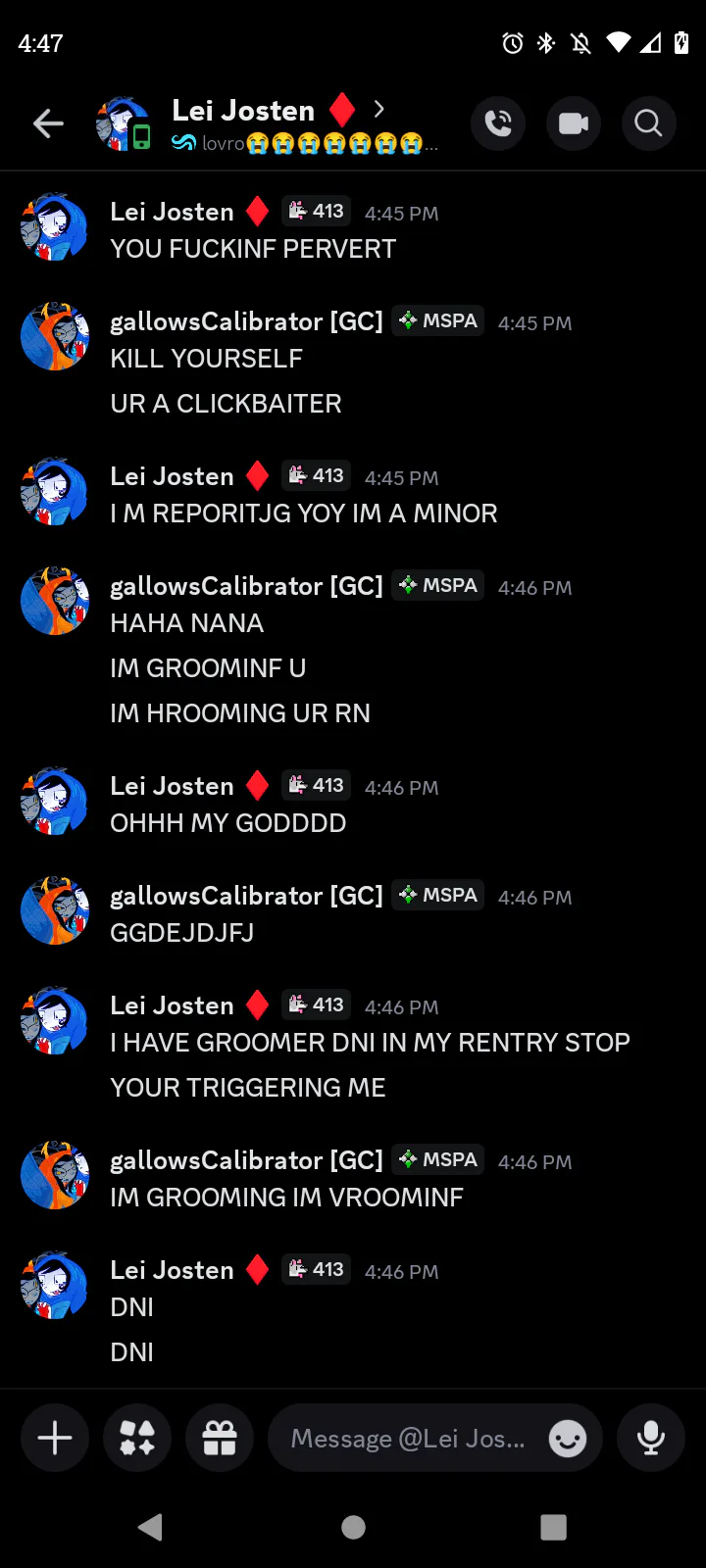Start a voice call with Lei Josten

pyautogui.click(x=498, y=123)
